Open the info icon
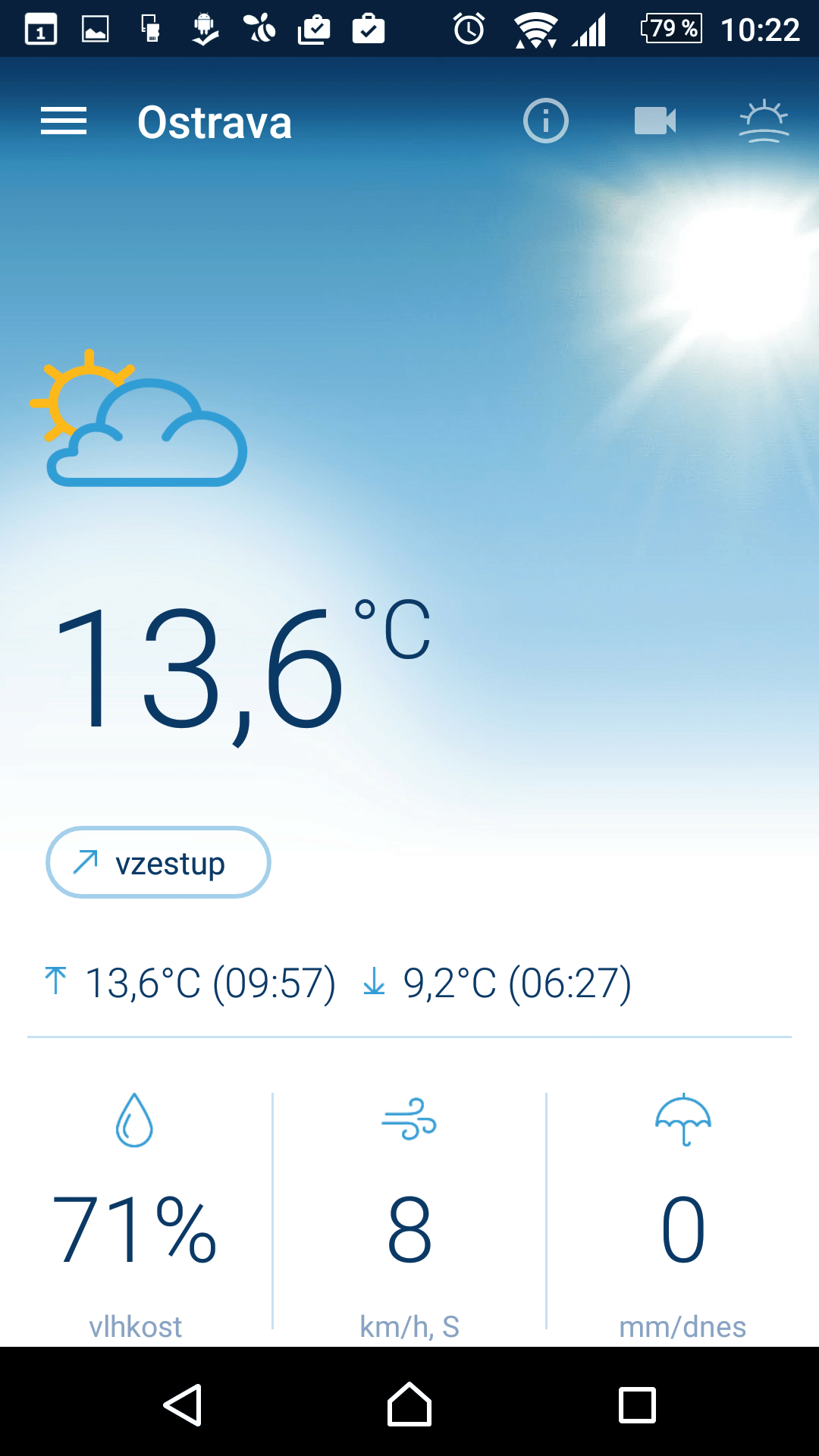 pos(546,121)
